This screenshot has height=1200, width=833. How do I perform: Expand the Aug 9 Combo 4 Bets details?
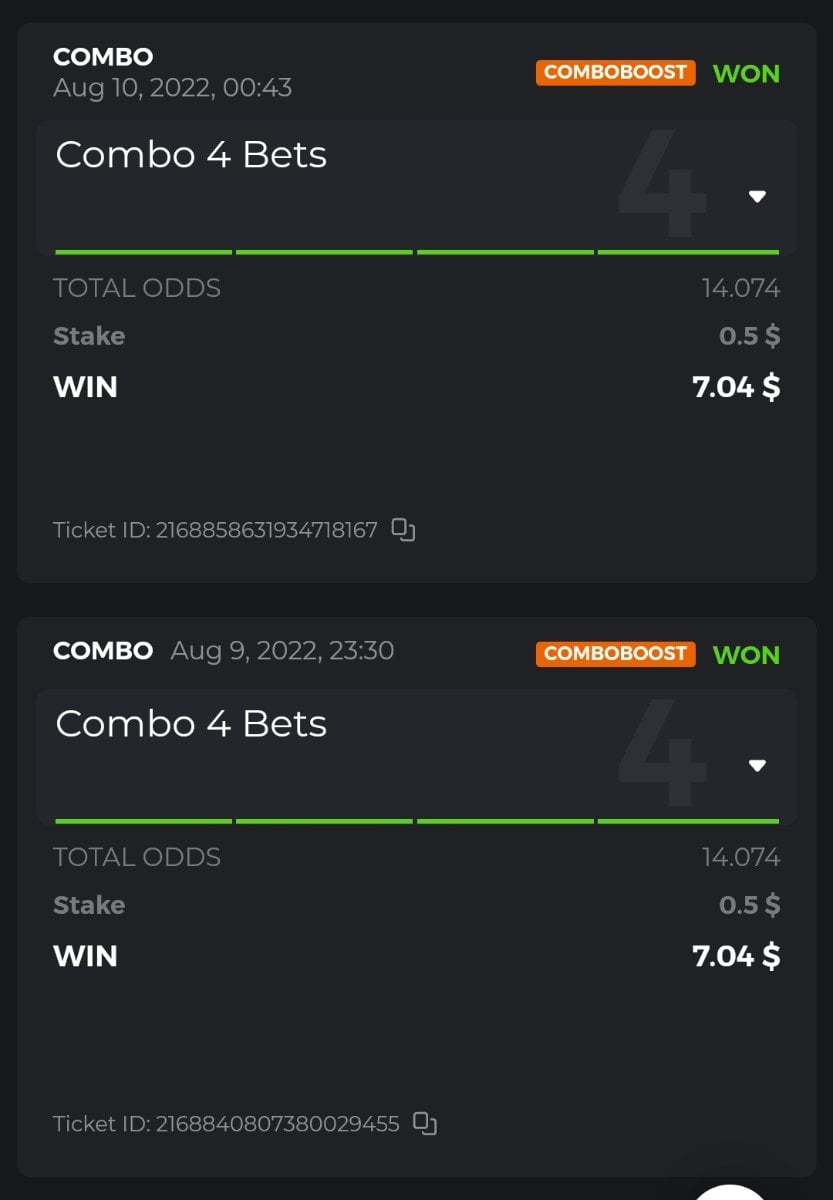click(x=757, y=765)
